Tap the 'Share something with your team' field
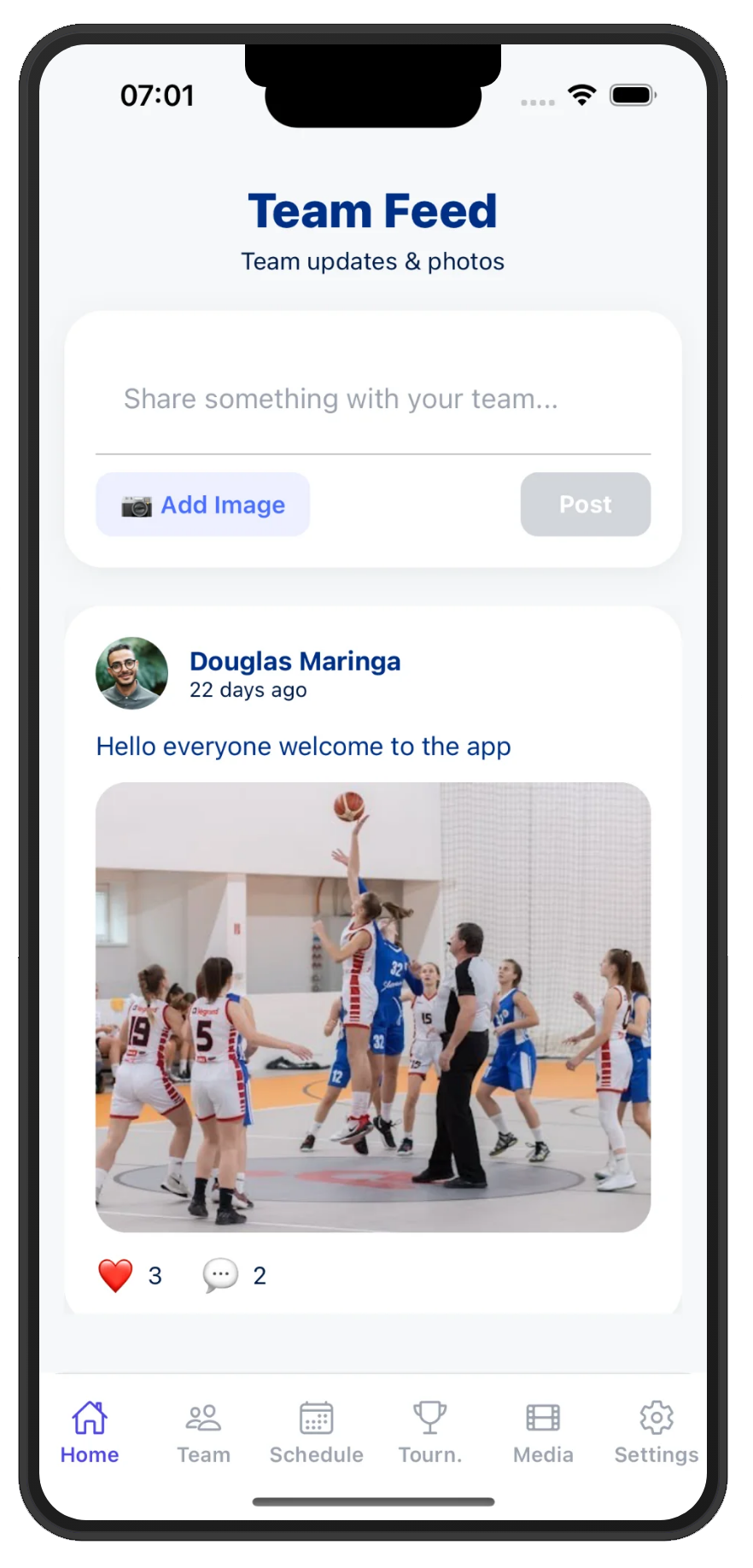This screenshot has height=1568, width=753. coord(372,400)
